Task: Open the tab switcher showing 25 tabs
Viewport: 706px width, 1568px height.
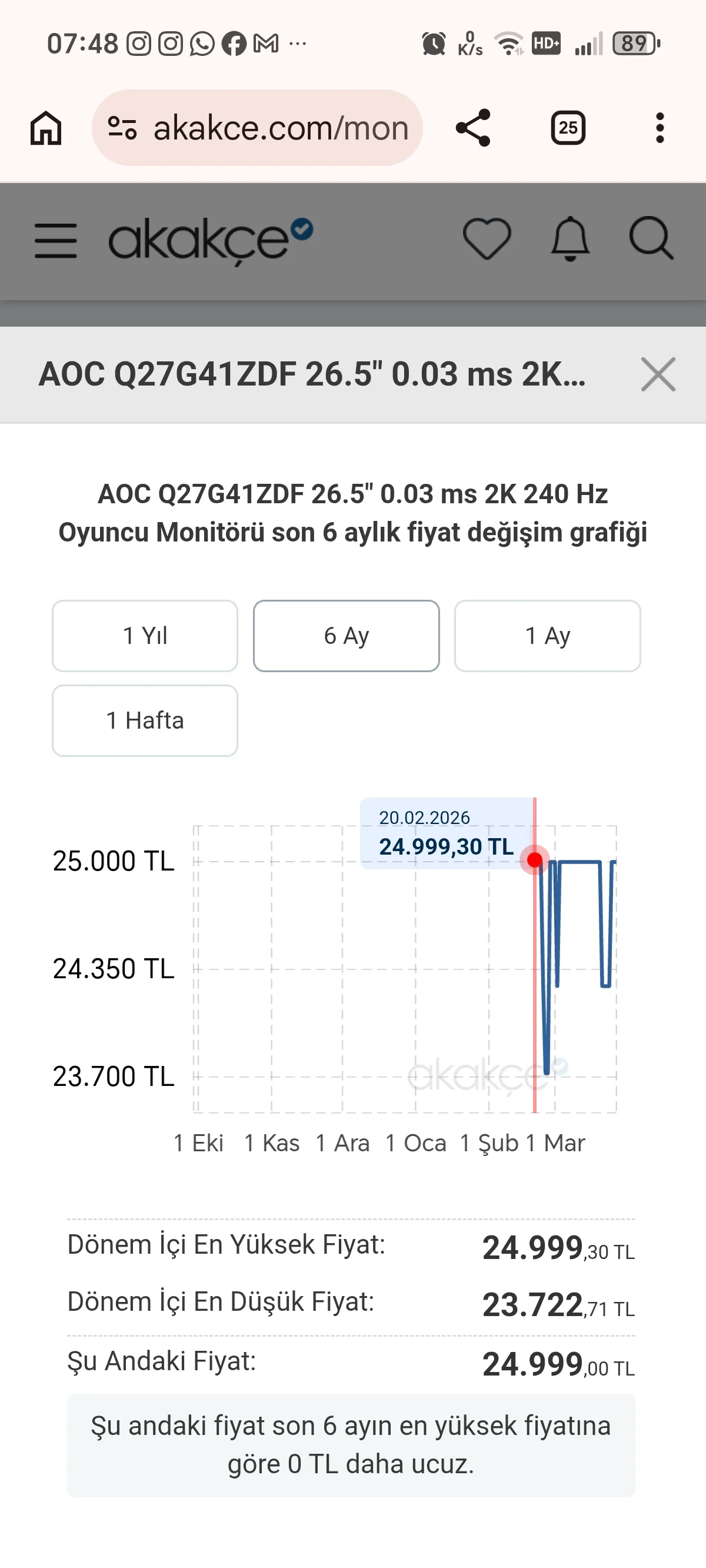Action: [x=568, y=128]
